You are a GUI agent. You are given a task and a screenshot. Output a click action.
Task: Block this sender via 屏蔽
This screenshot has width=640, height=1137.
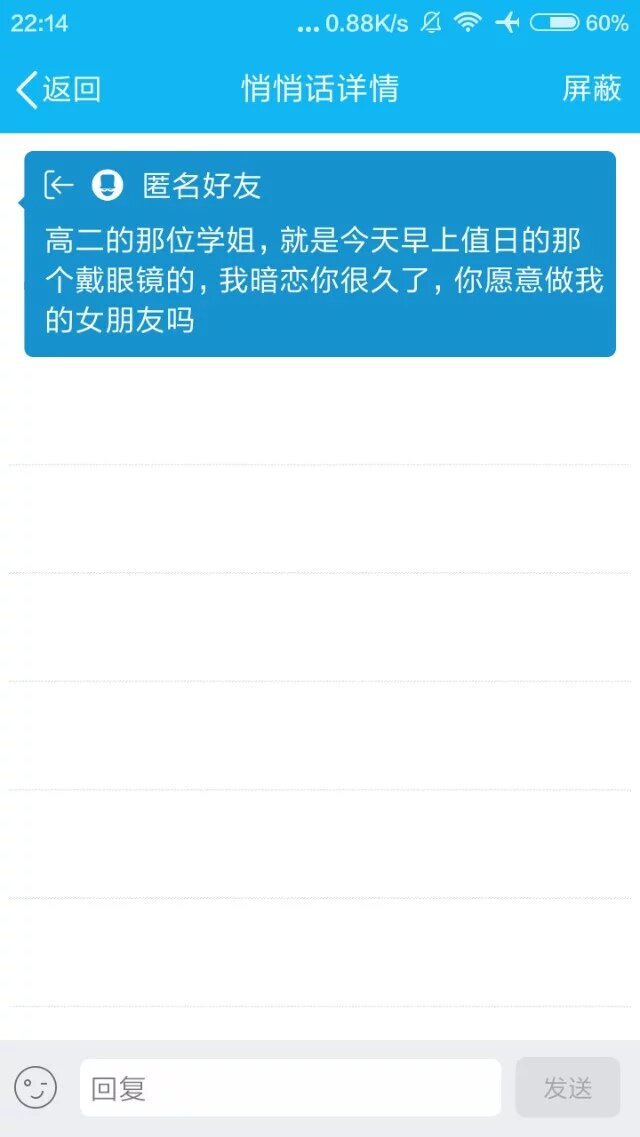click(x=591, y=89)
